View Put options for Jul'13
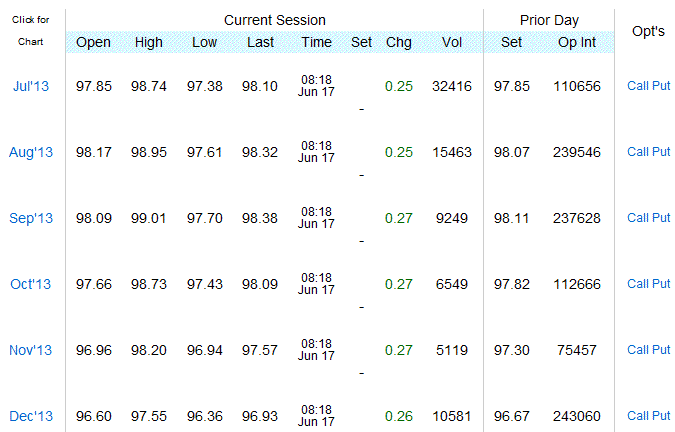 (x=661, y=86)
